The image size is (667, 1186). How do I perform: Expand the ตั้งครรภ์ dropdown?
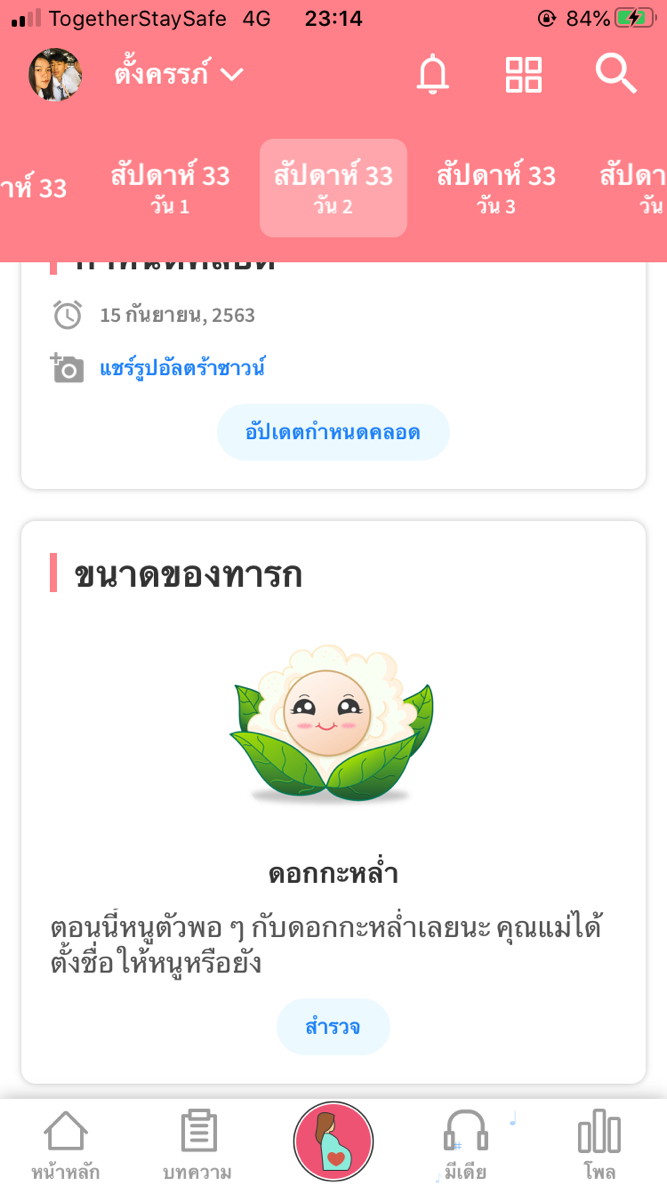coord(178,74)
